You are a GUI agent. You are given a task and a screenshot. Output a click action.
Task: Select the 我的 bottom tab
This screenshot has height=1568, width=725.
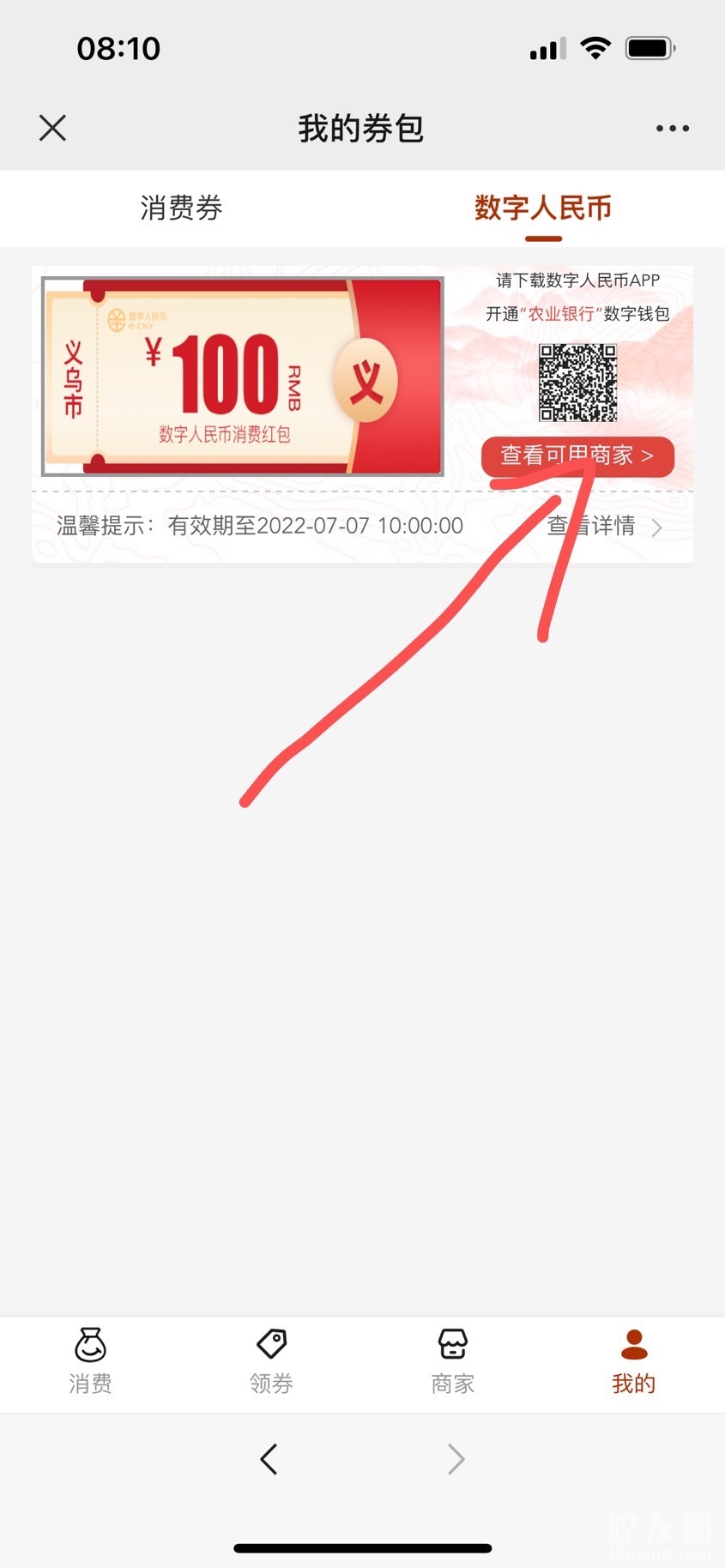[633, 1360]
